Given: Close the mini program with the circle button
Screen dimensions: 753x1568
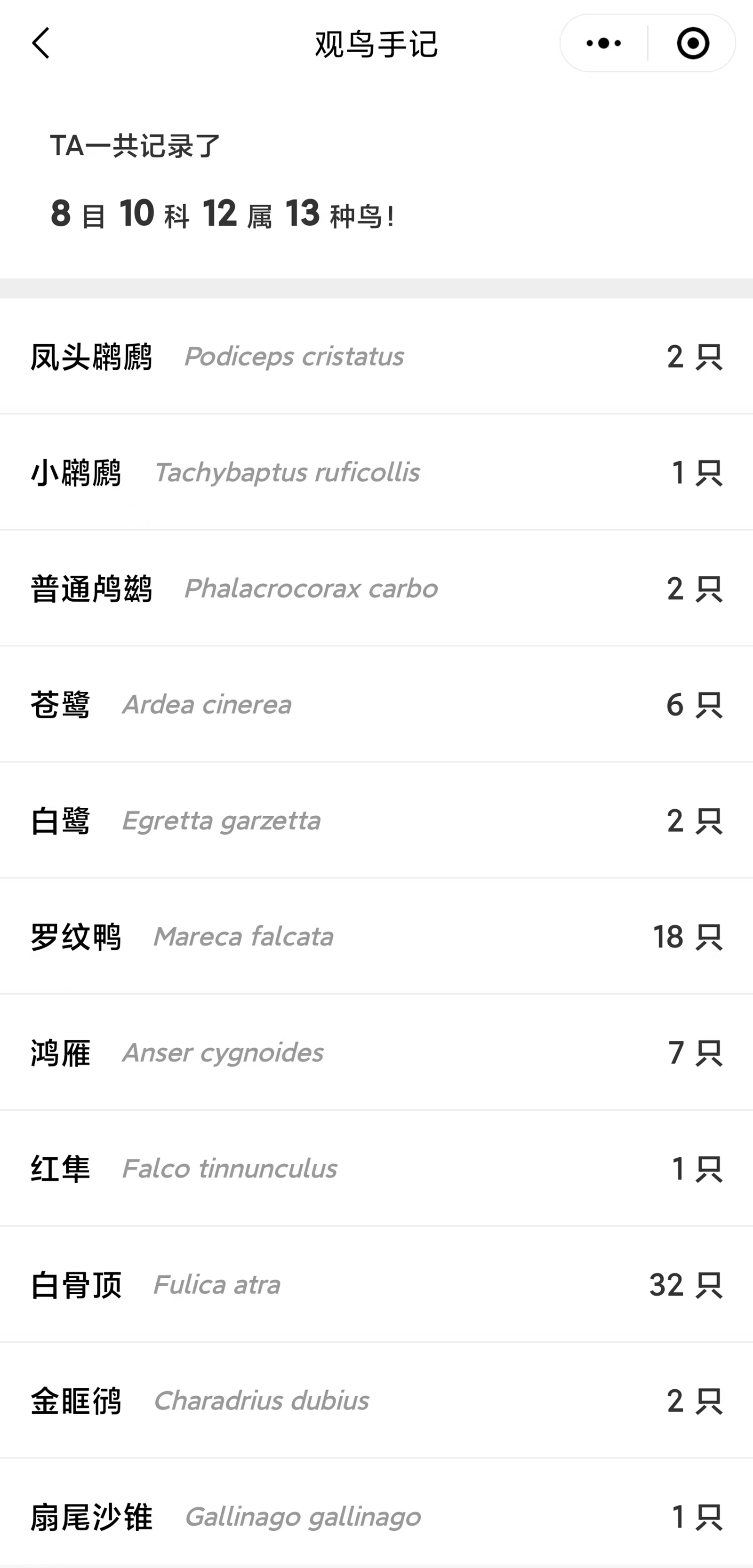Looking at the screenshot, I should (x=692, y=43).
